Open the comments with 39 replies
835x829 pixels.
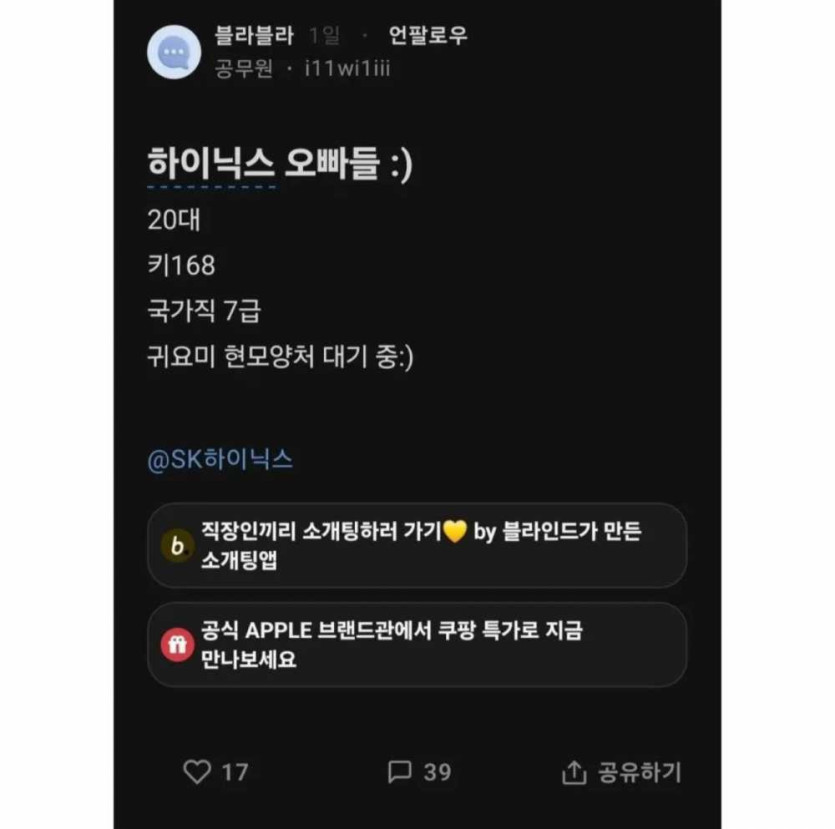401,771
